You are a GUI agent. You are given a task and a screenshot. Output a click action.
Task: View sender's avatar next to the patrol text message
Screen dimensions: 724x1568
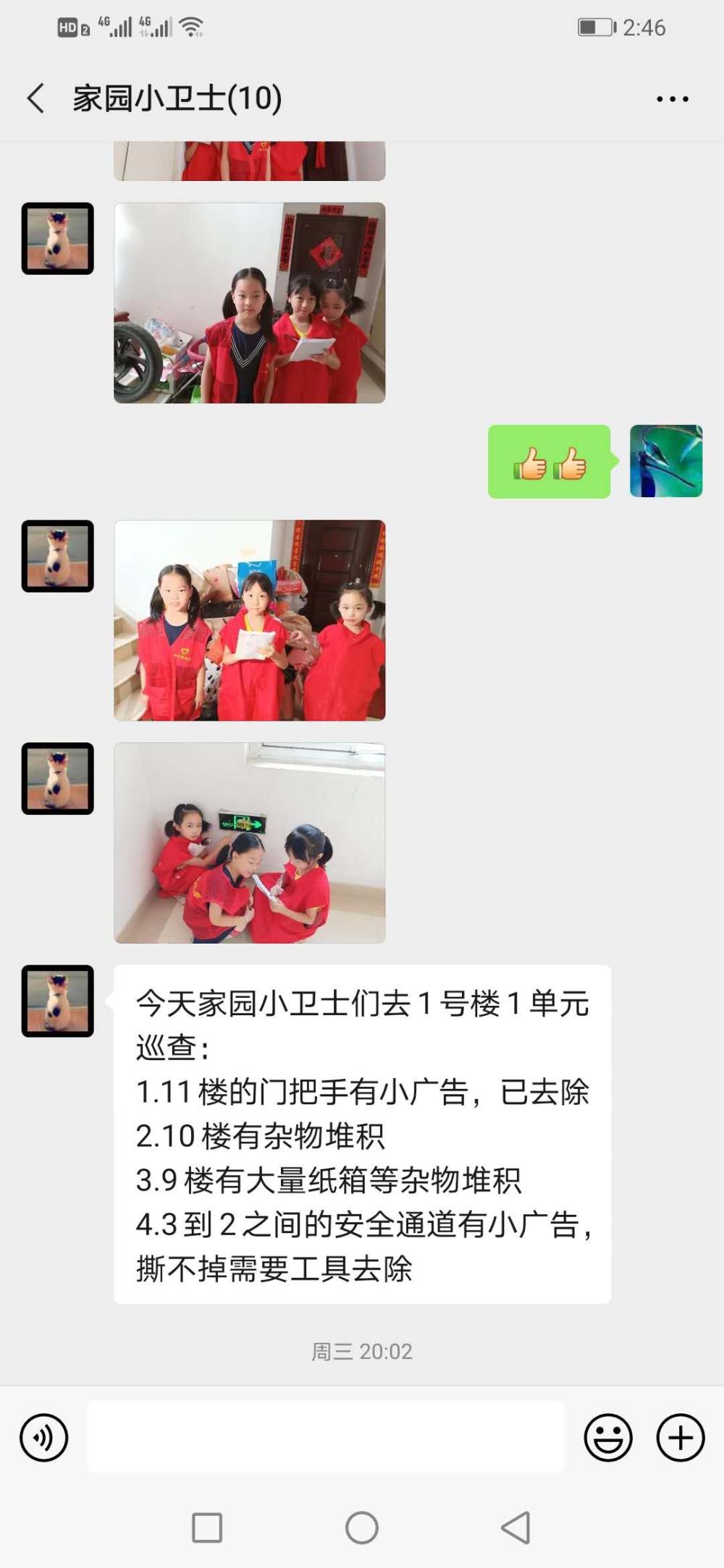pos(58,1001)
